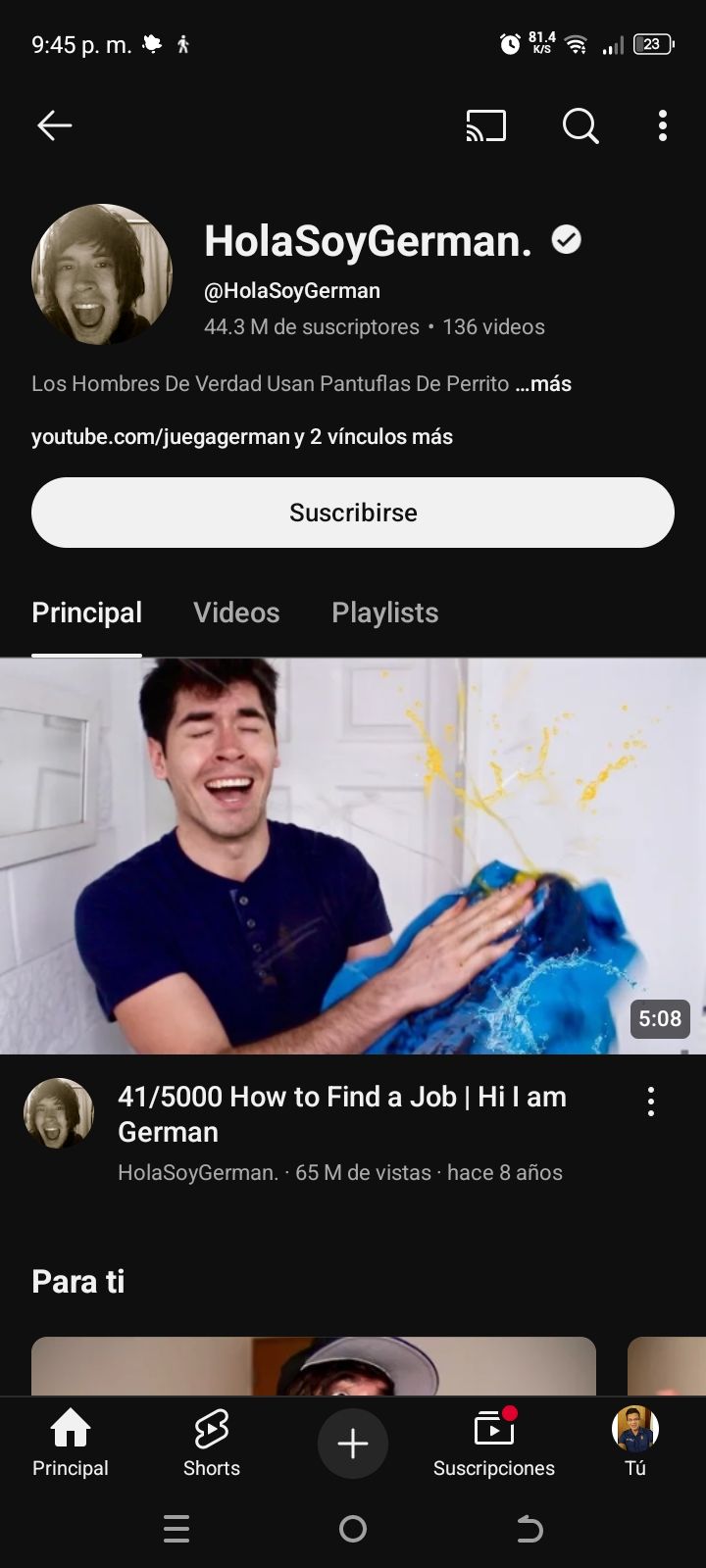Open options for How to Find a Job video
The width and height of the screenshot is (706, 1568).
[651, 1102]
